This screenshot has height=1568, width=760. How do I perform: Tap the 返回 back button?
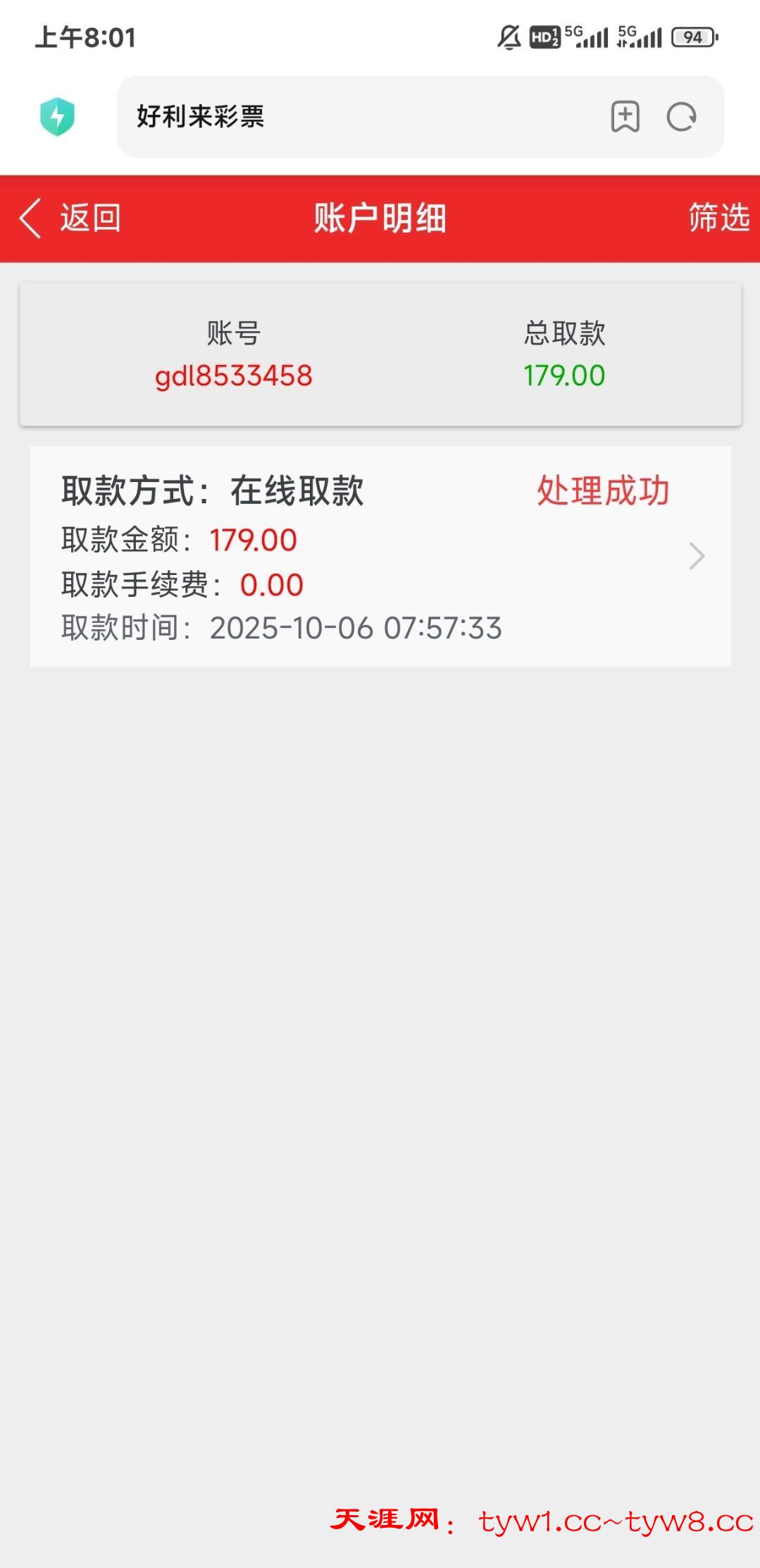click(x=70, y=218)
